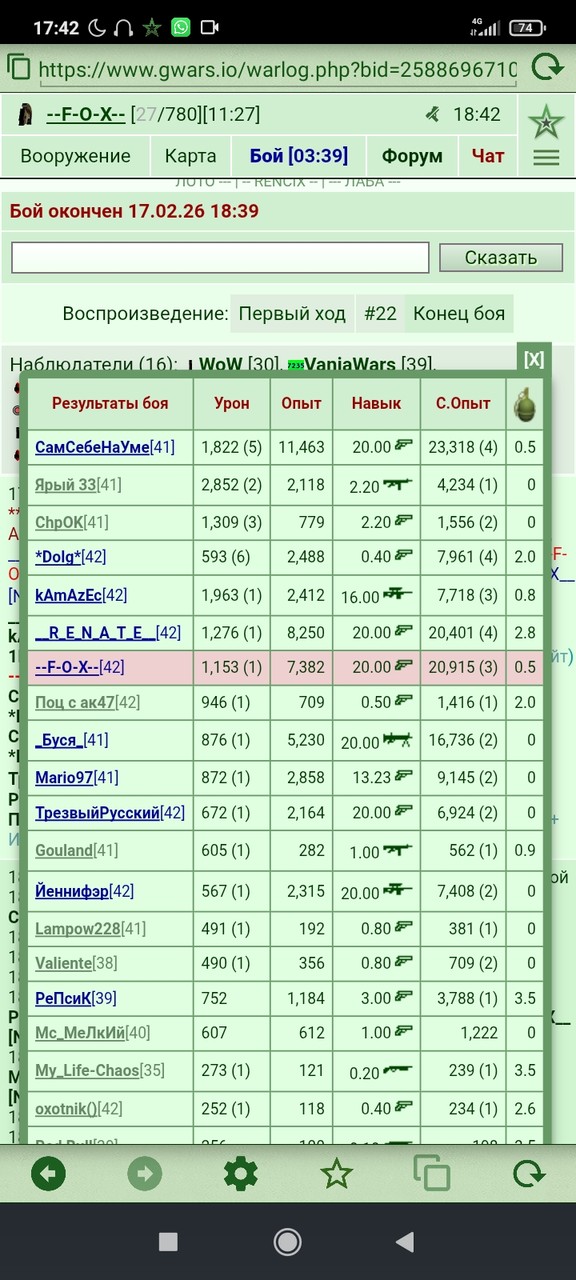Jump to Первый ход of the replay
Screen dimensions: 576x1280
(293, 313)
